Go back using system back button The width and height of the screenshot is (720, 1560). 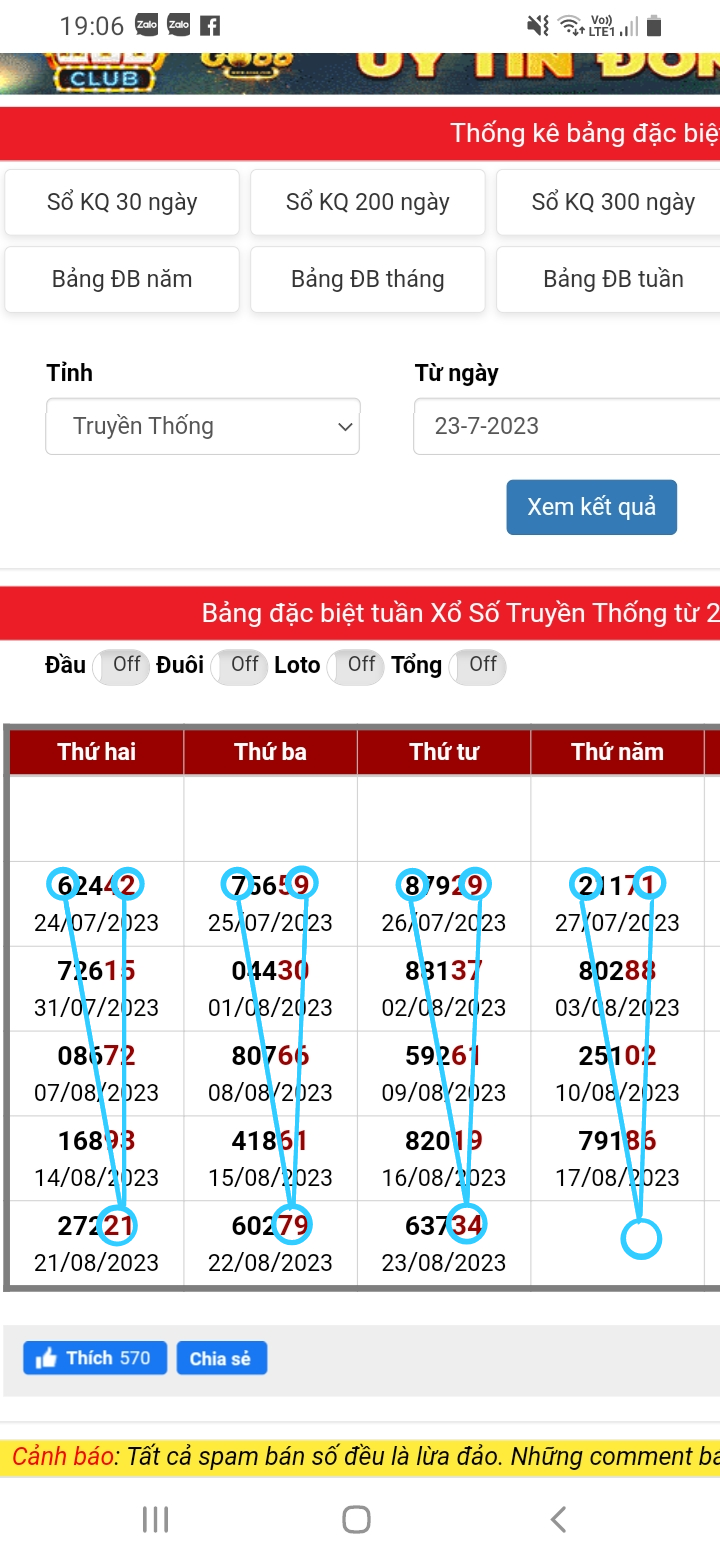[x=558, y=1519]
